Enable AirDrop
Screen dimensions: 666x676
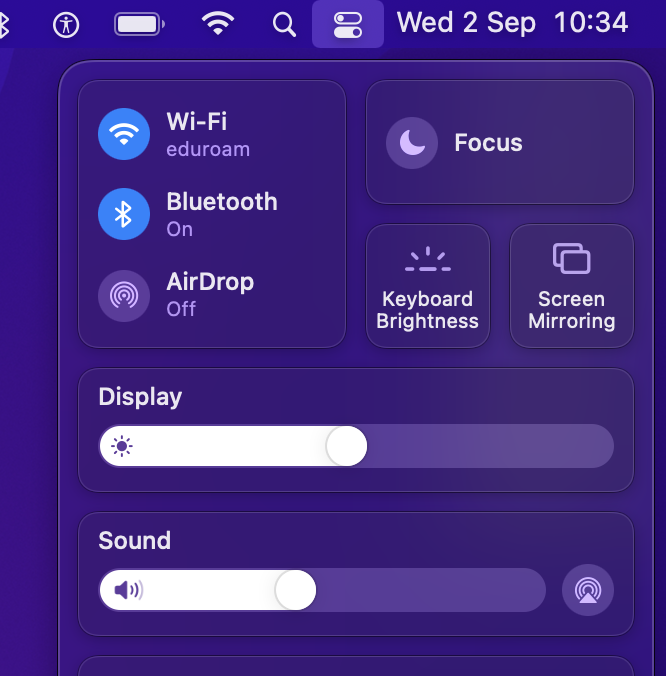tap(124, 296)
